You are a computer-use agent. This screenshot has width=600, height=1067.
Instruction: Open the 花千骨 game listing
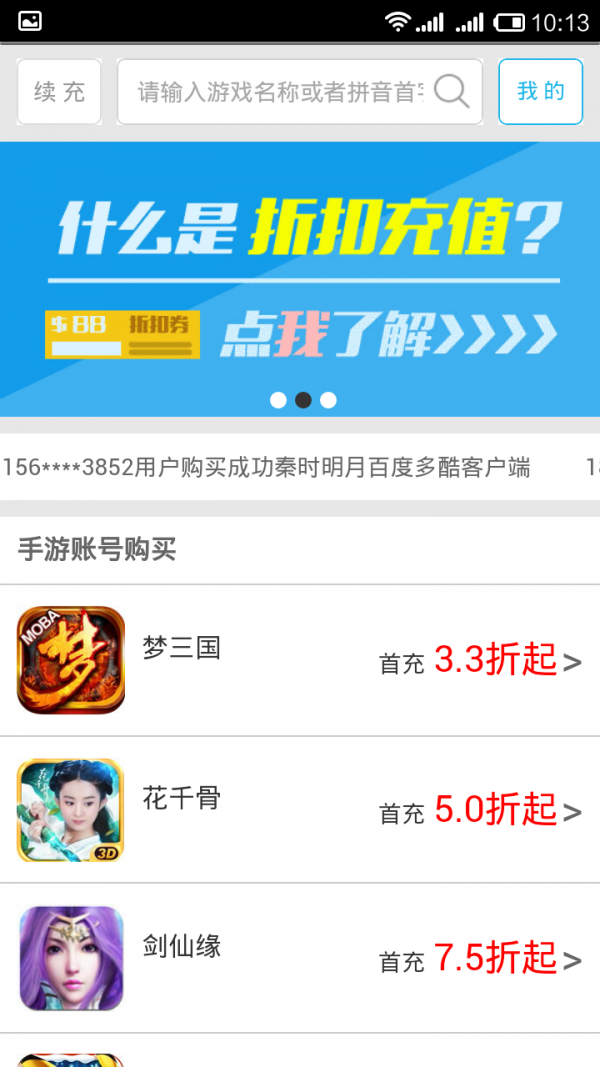(300, 810)
